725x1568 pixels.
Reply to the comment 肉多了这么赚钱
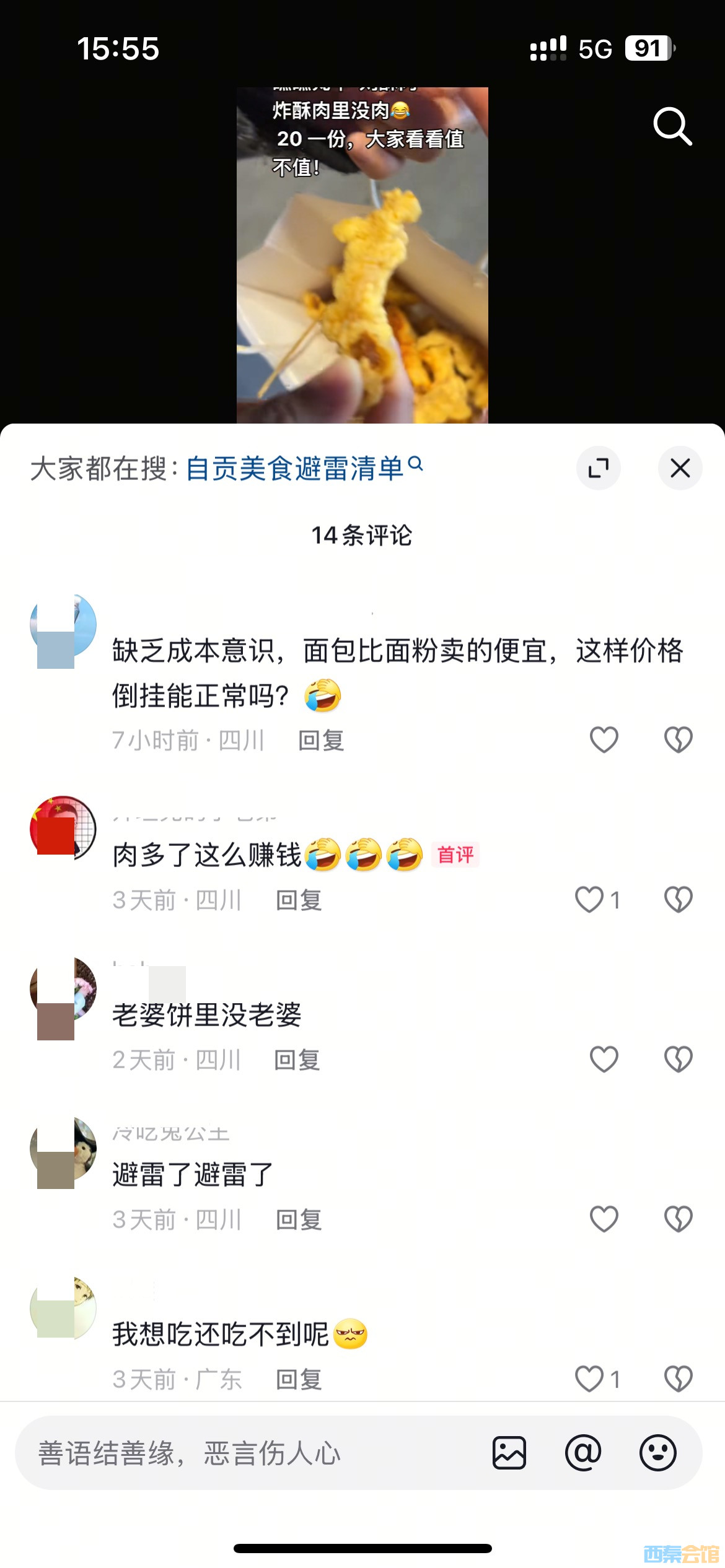[299, 900]
